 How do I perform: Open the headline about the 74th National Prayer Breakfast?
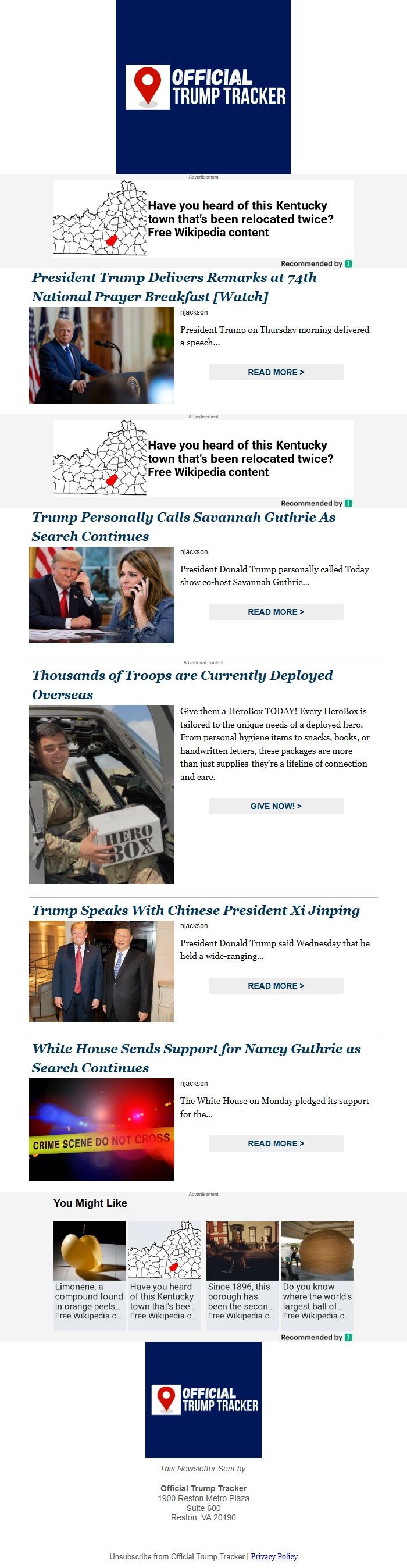point(174,287)
